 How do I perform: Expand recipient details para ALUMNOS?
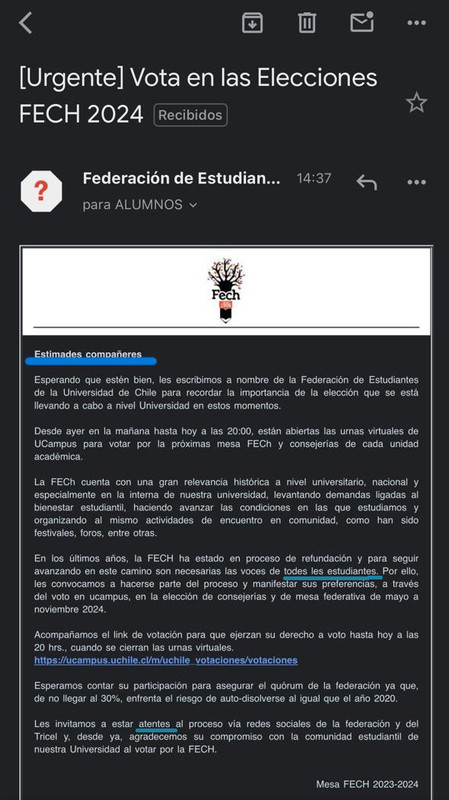pos(140,205)
